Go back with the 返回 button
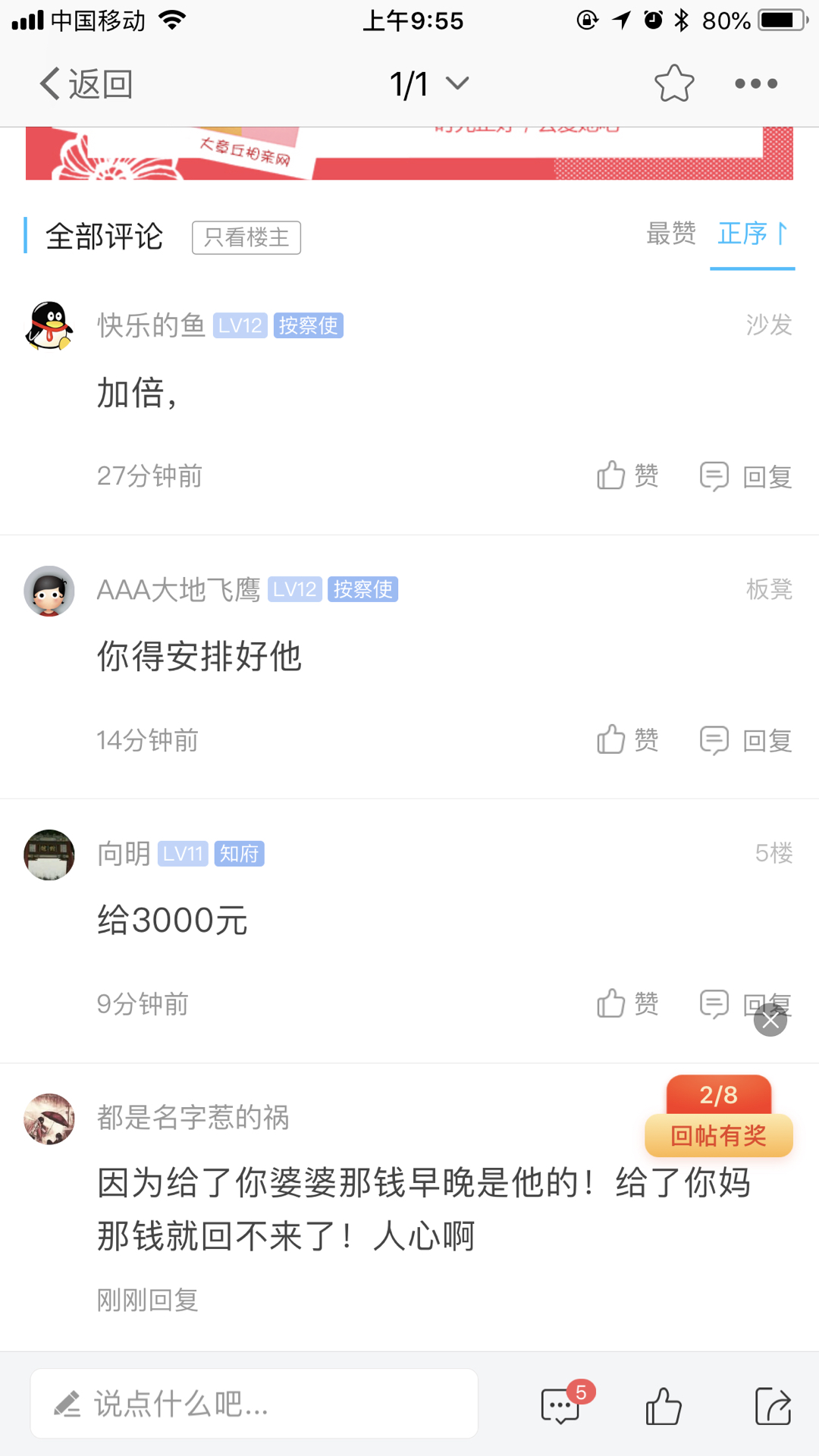The image size is (819, 1456). (x=86, y=83)
